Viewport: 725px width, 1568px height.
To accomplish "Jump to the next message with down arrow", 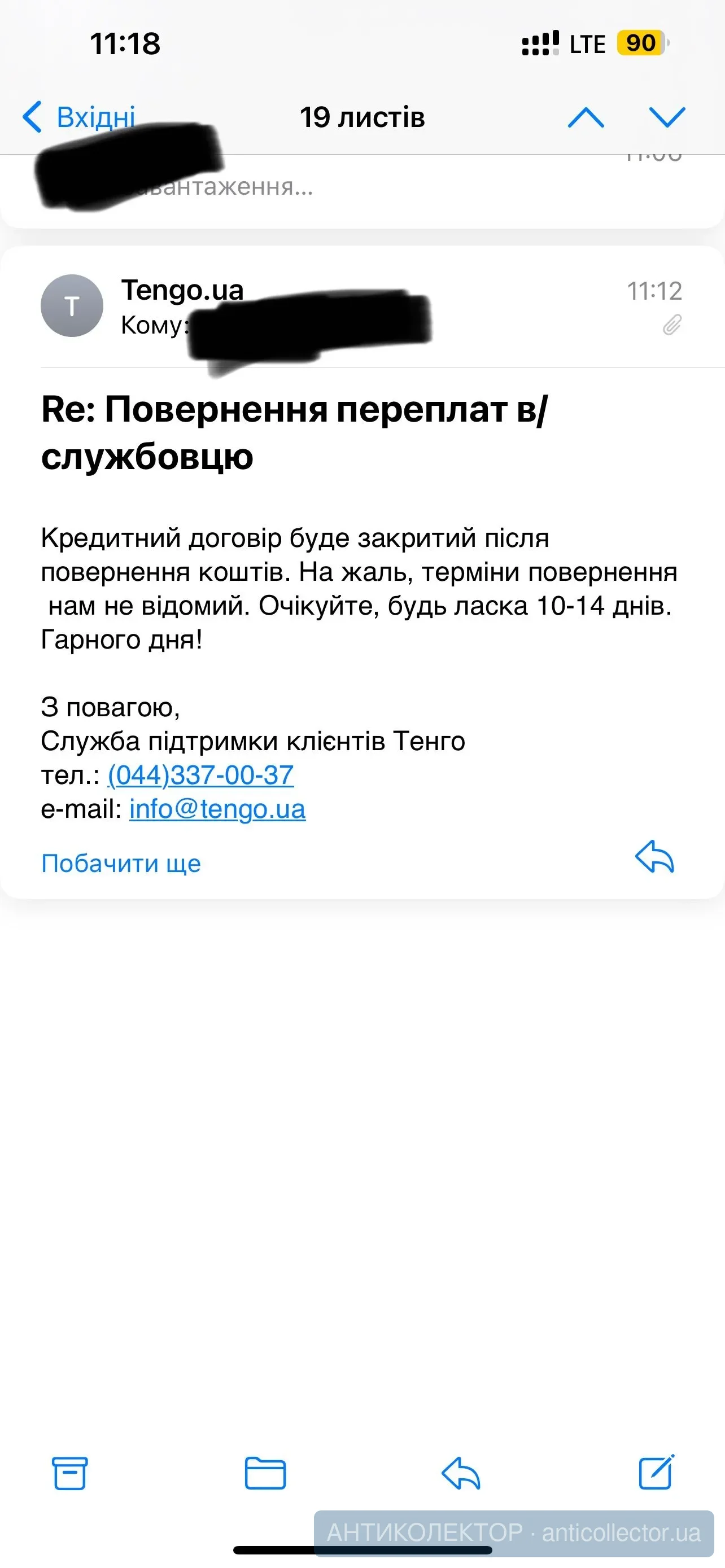I will pos(667,117).
